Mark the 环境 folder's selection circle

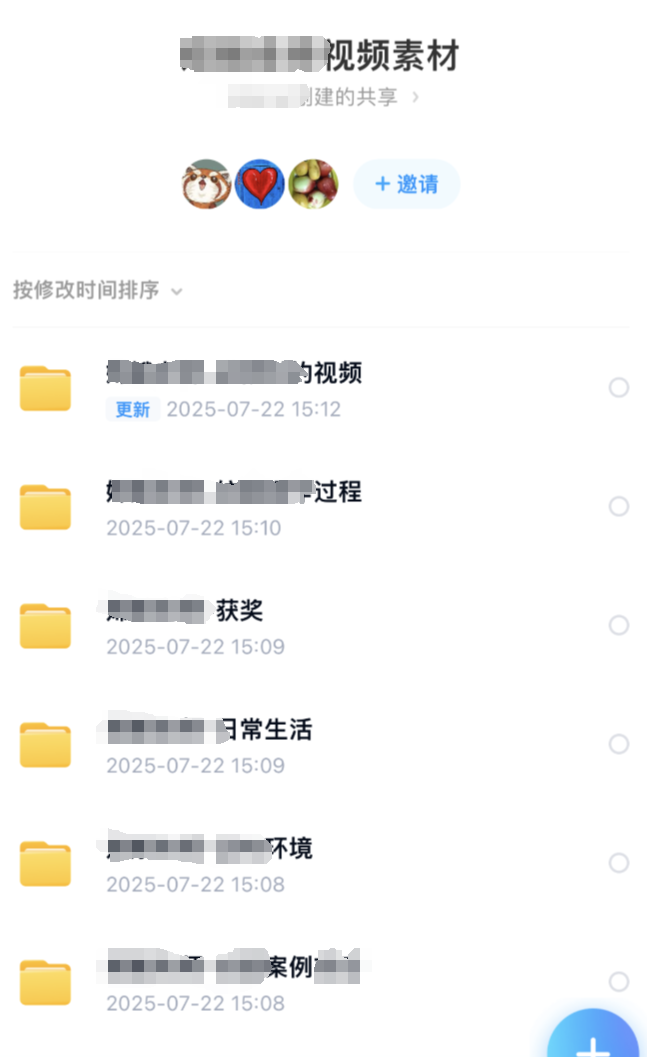coord(619,864)
